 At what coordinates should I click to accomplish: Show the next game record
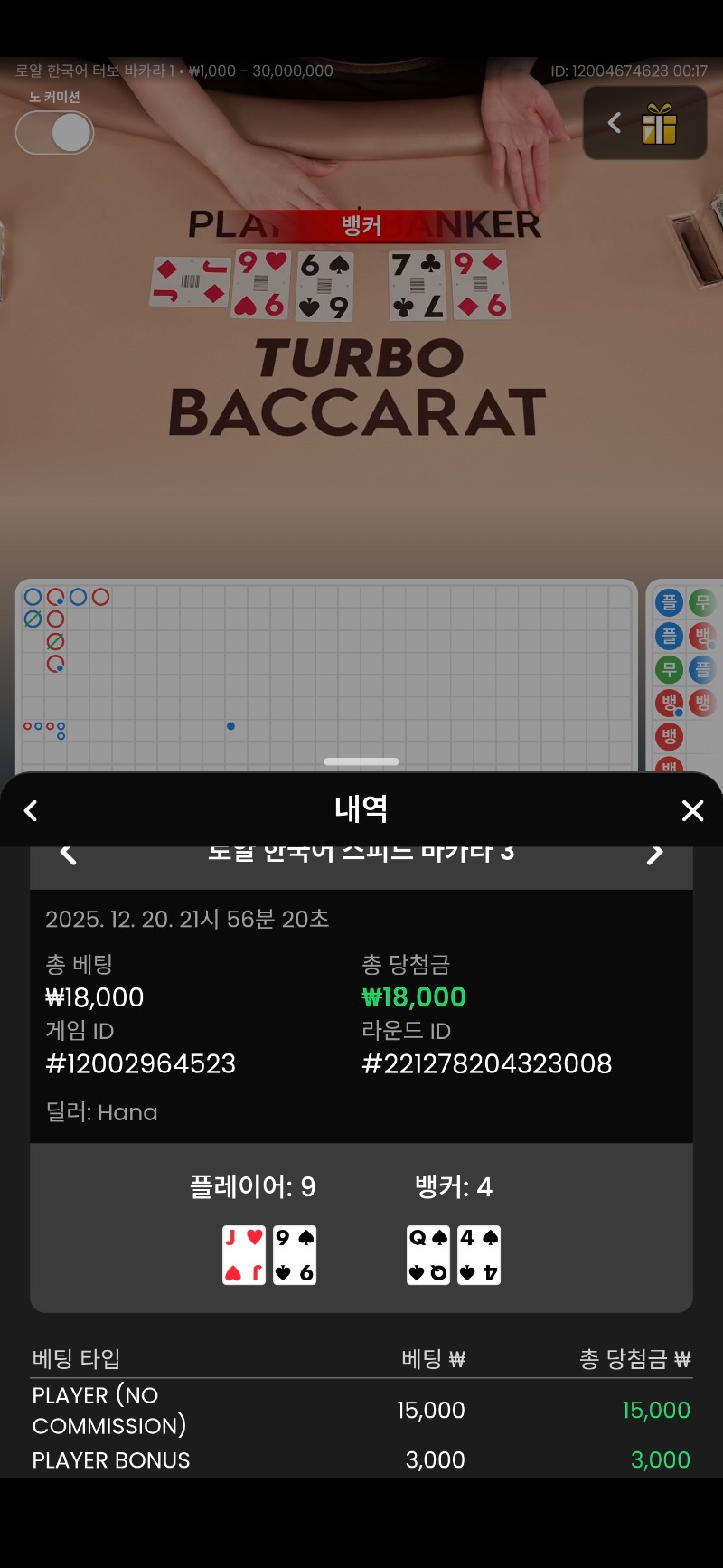click(x=655, y=855)
